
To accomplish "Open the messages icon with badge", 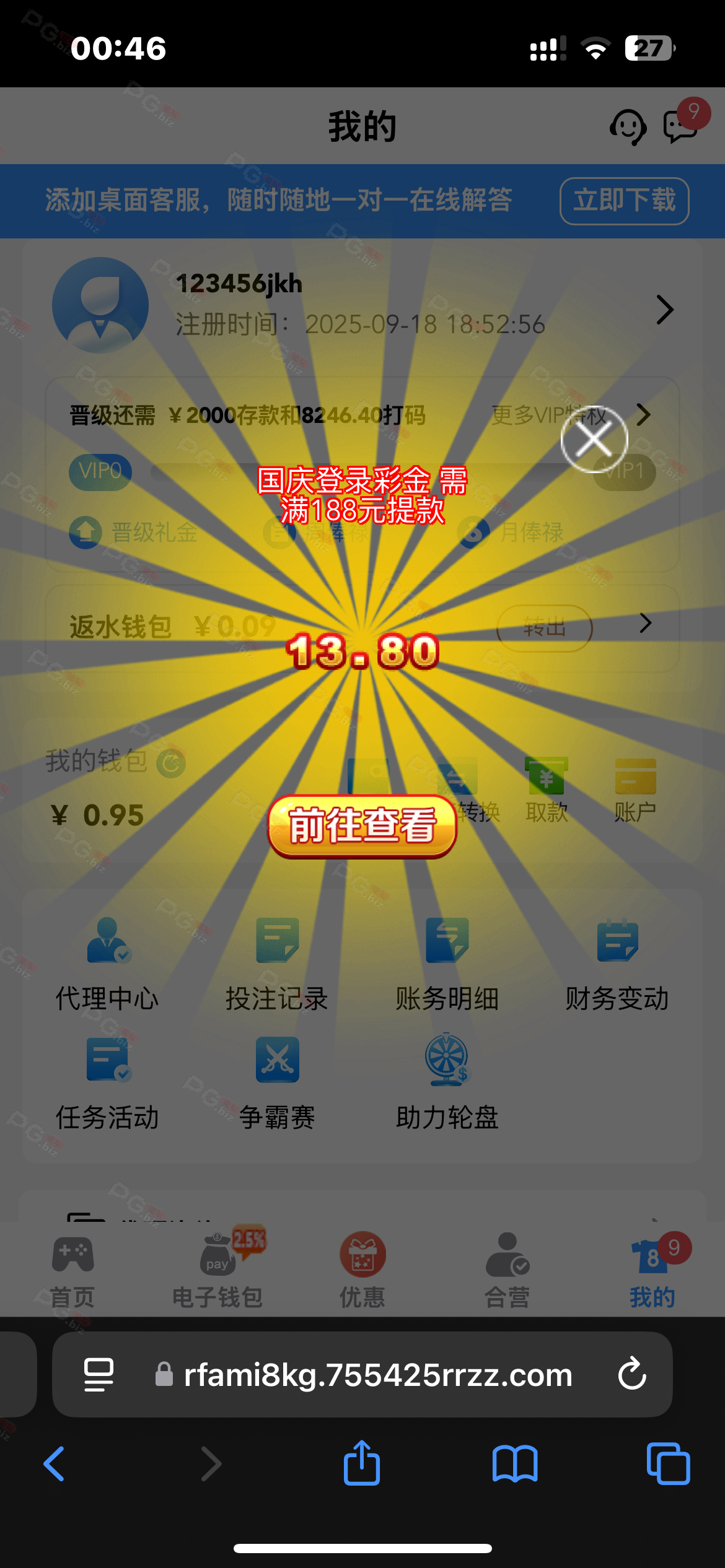I will pyautogui.click(x=681, y=126).
